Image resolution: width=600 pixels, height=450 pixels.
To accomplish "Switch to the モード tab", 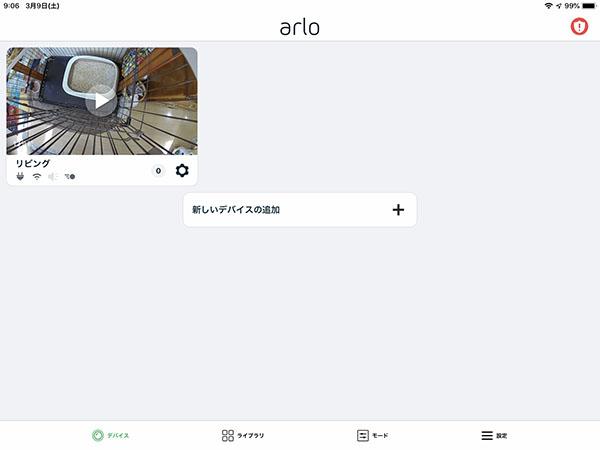I will pos(372,436).
